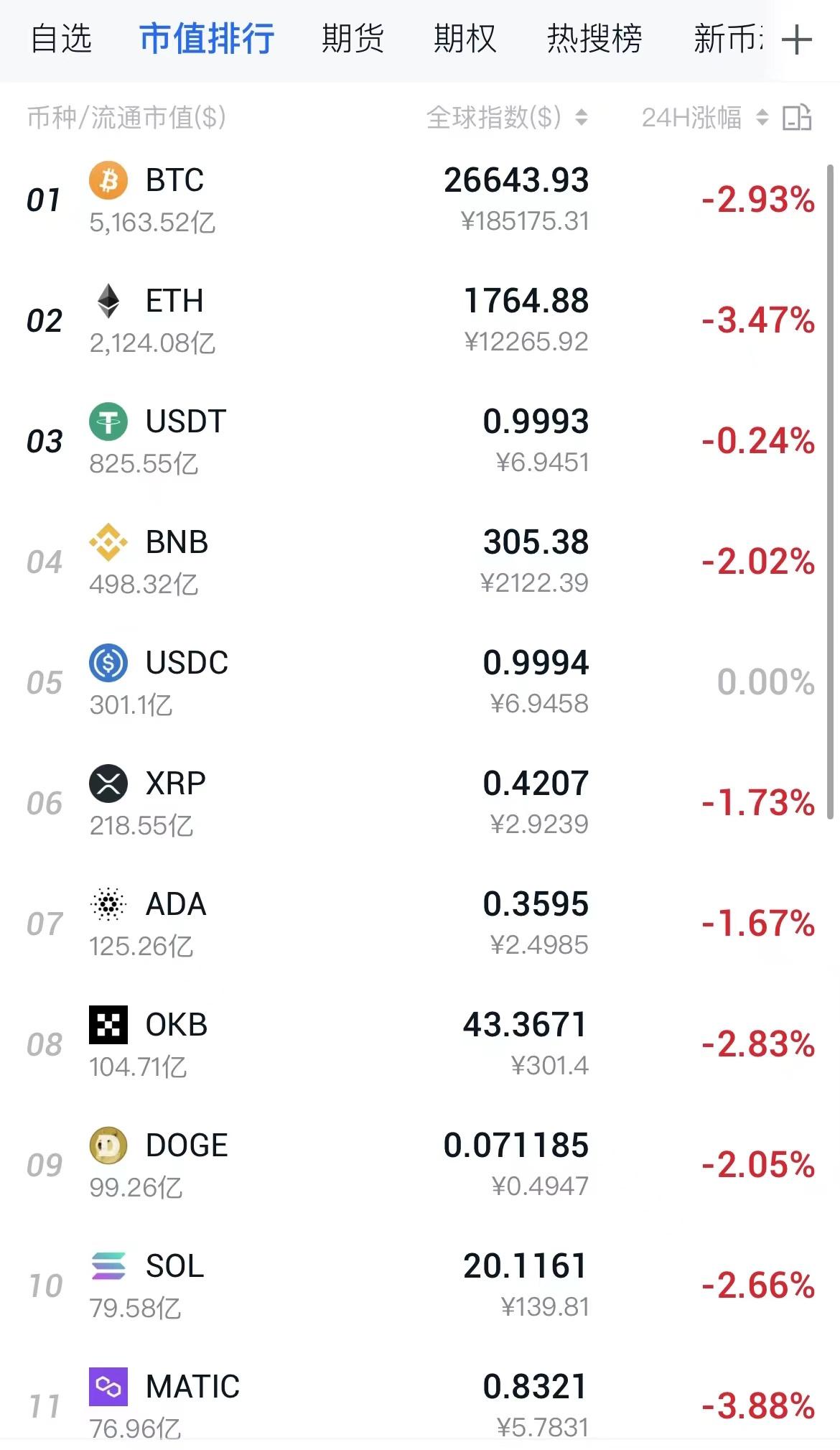Open MATIC coin details
840x1450 pixels.
coord(192,1388)
